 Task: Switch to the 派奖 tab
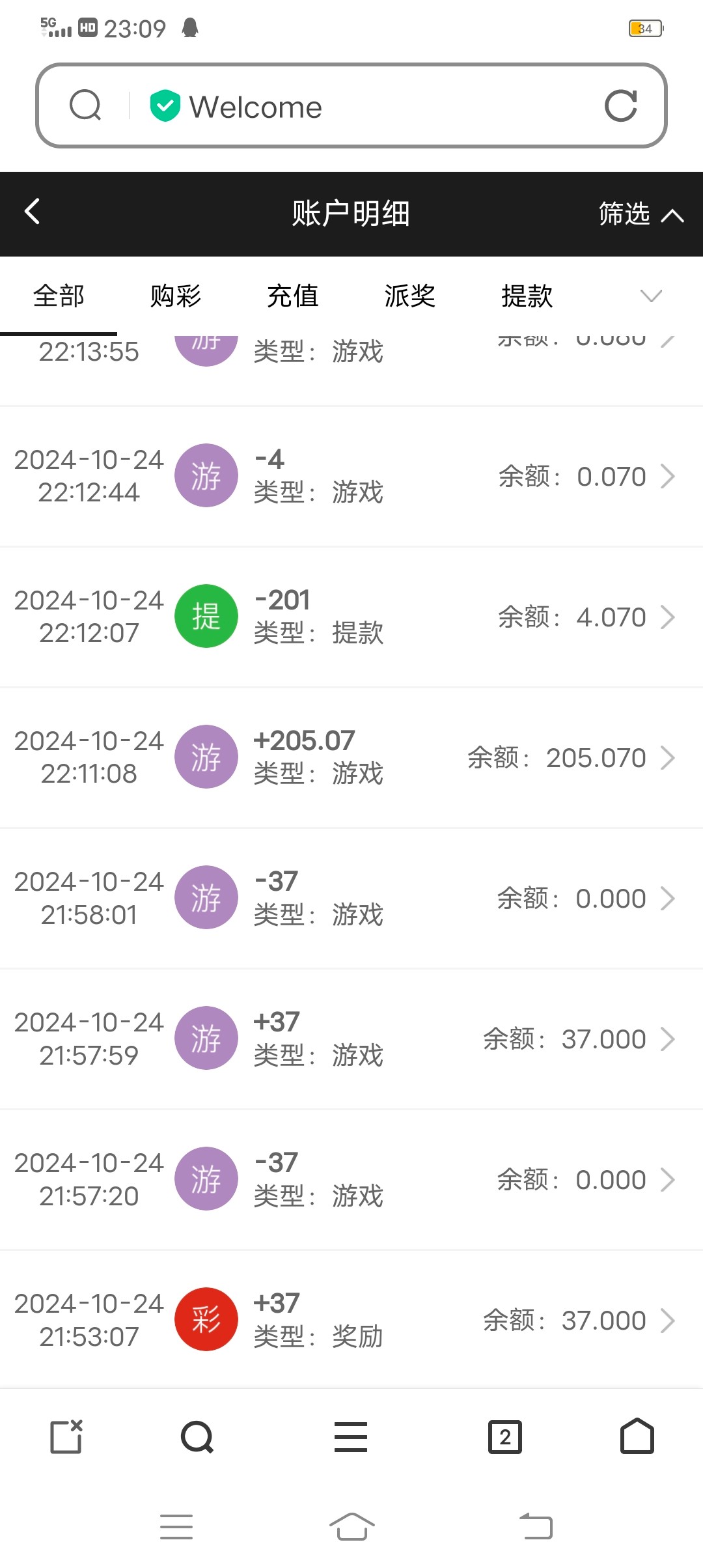point(410,296)
